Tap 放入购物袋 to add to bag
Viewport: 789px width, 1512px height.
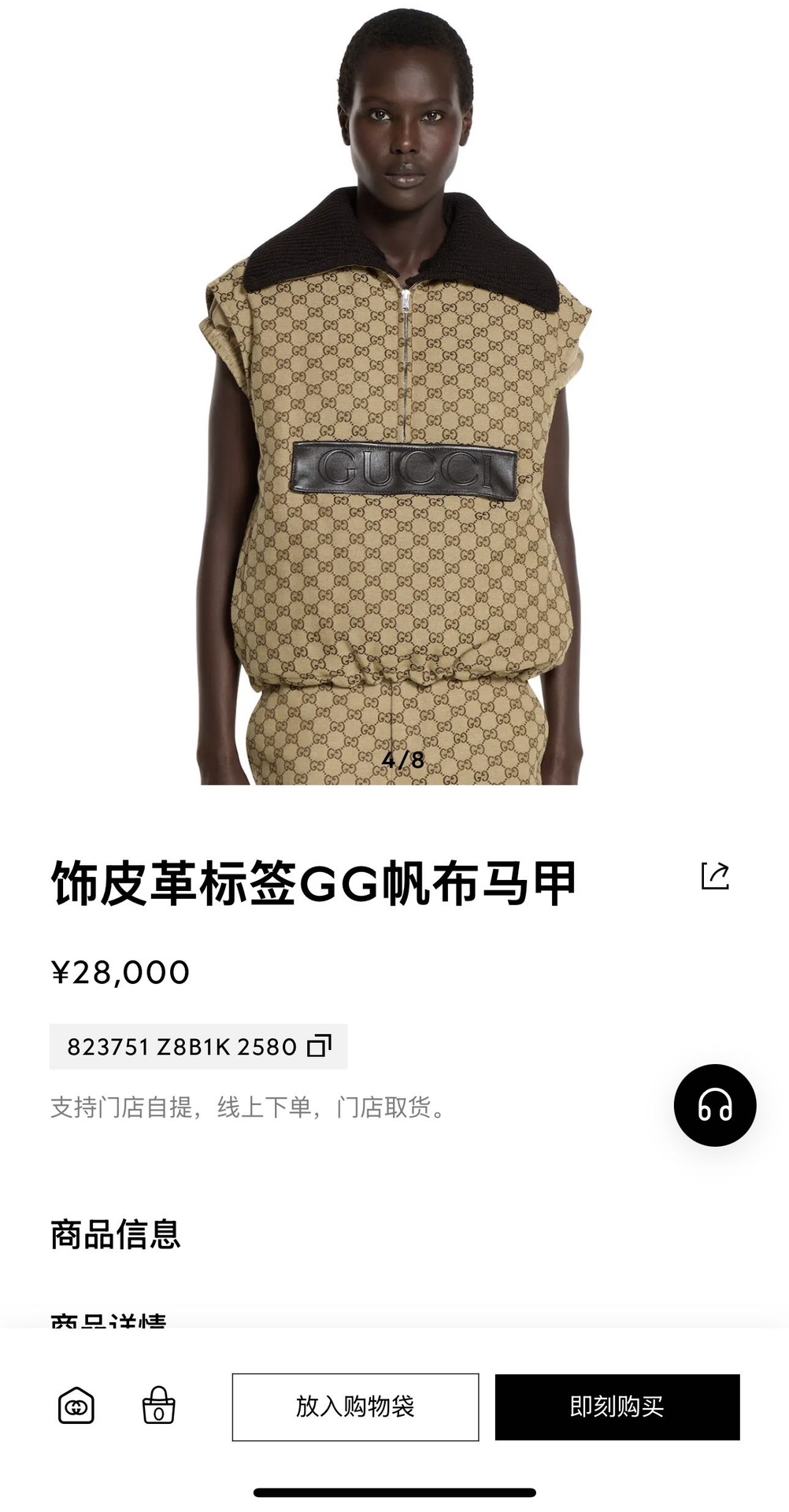355,1407
